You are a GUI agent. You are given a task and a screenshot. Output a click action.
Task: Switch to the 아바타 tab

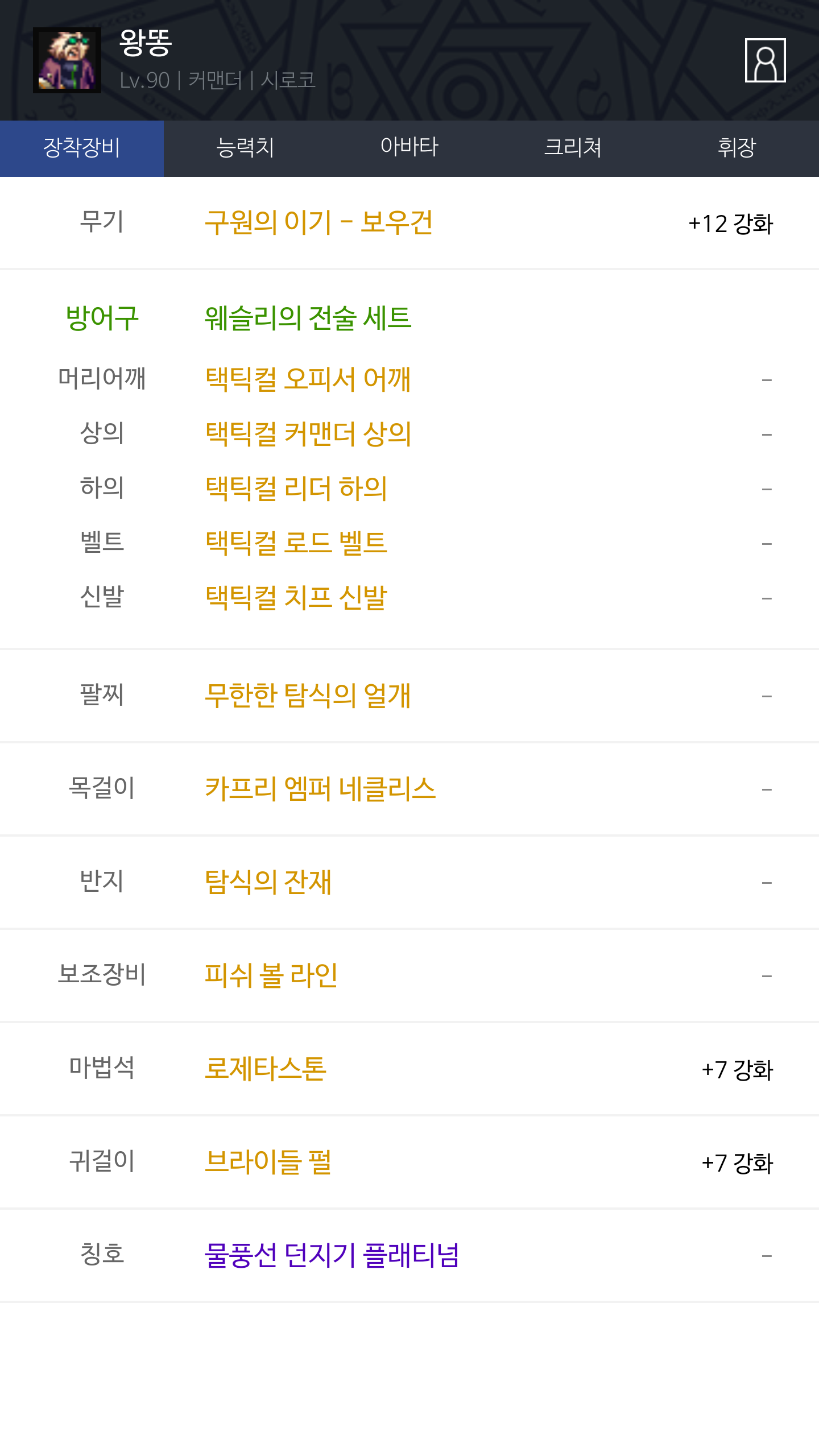(409, 148)
